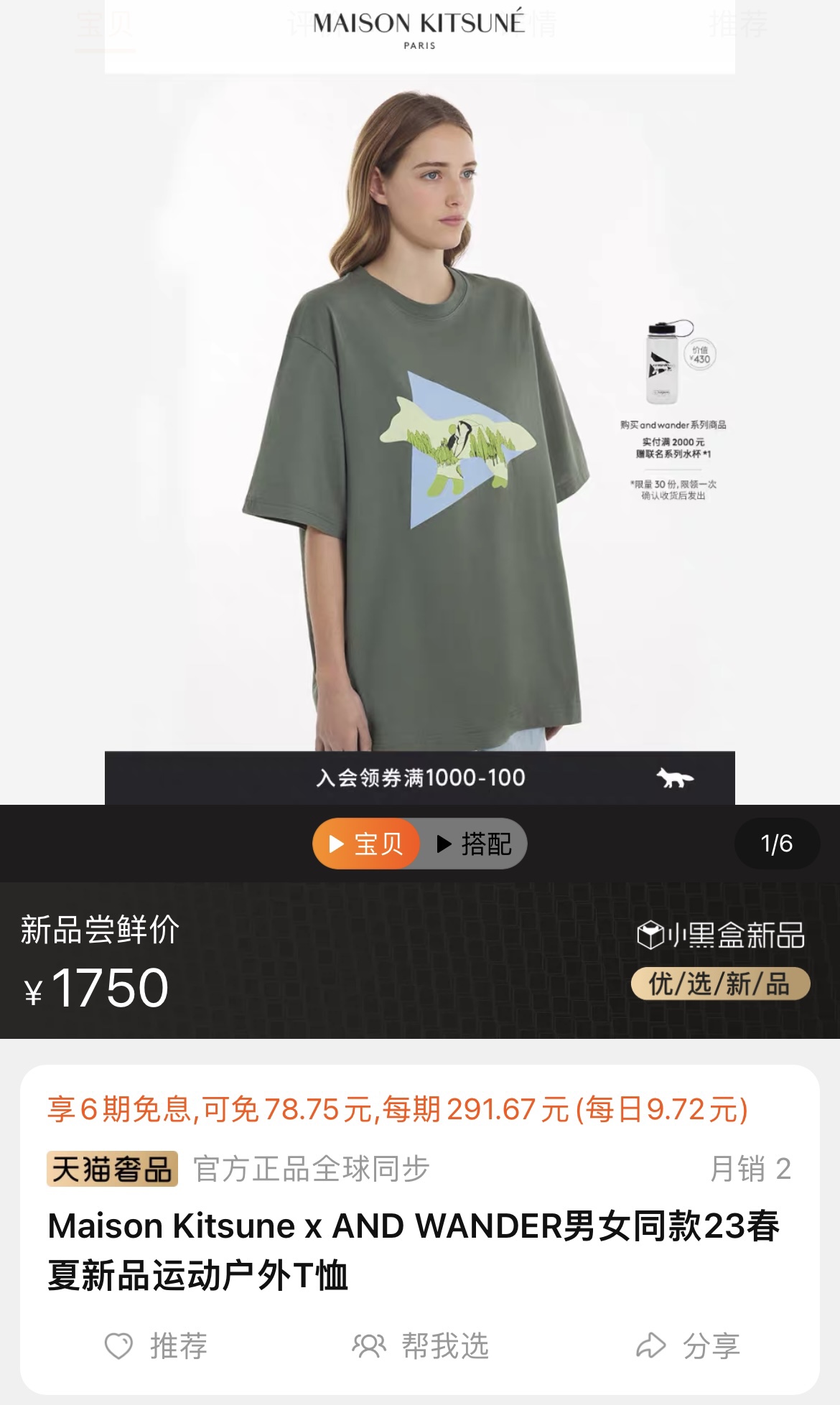The height and width of the screenshot is (1405, 840).
Task: Open the 小黑盒新品 badge
Action: click(x=720, y=935)
